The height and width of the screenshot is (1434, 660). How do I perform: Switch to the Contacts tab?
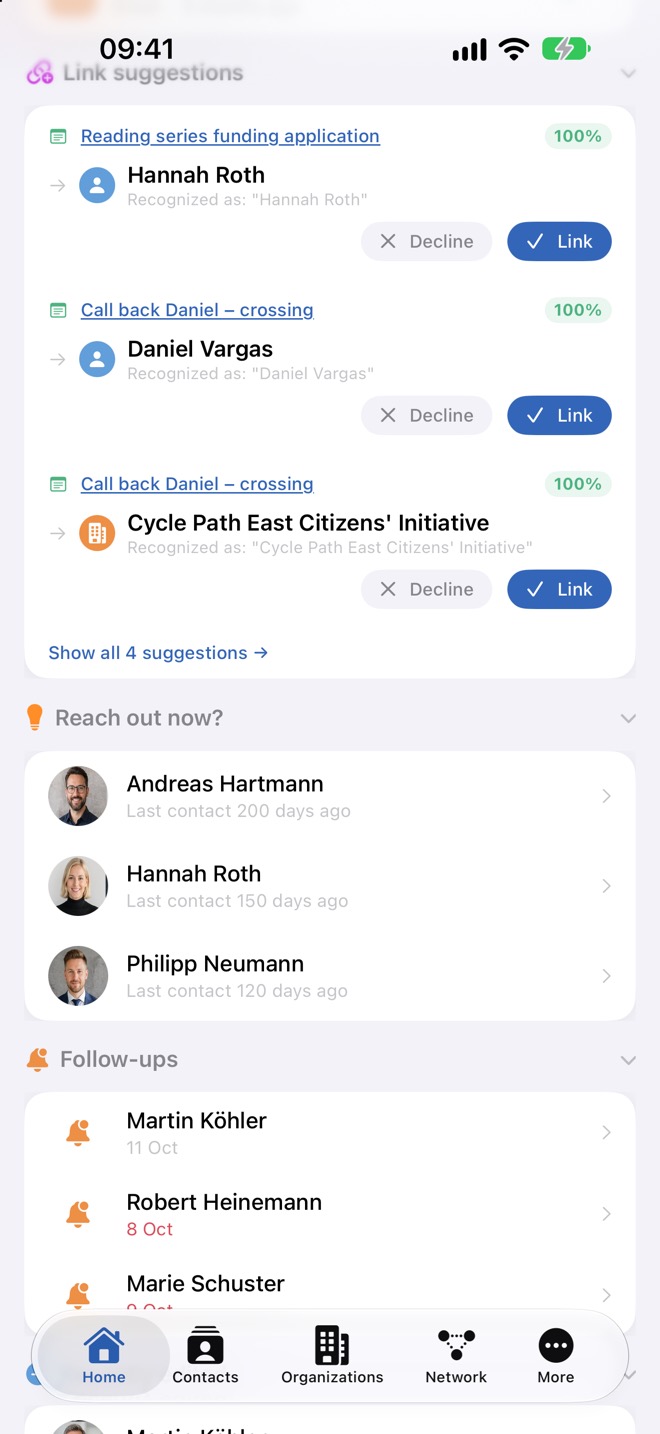[x=205, y=1355]
